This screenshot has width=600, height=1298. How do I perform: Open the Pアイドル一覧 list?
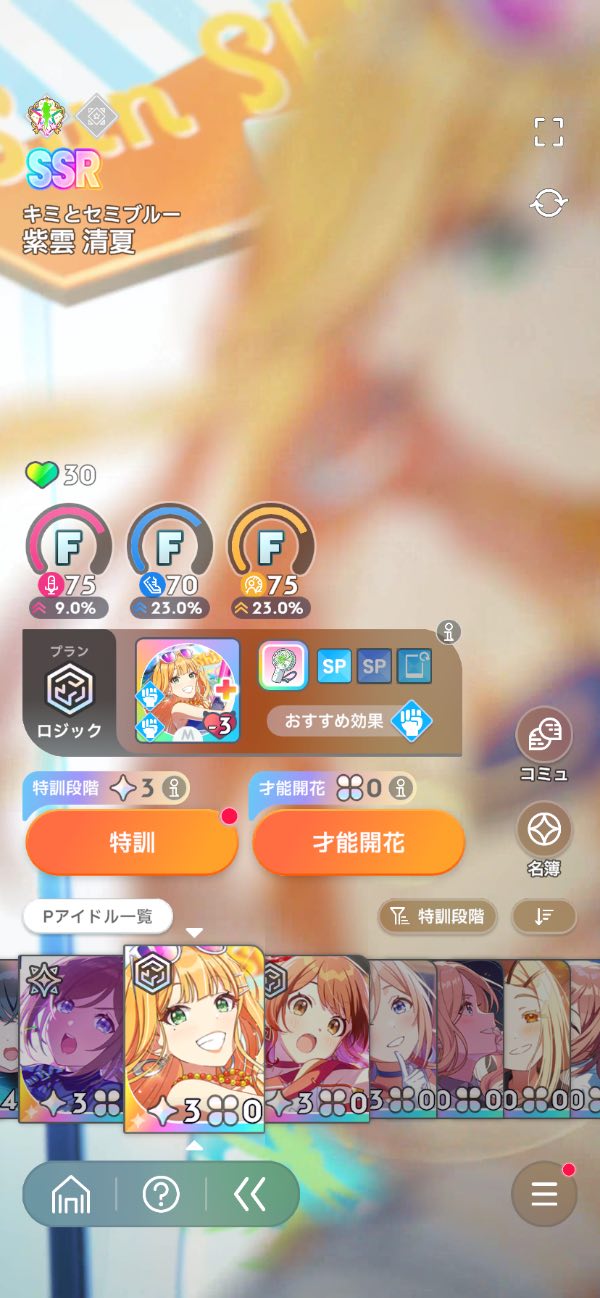97,915
